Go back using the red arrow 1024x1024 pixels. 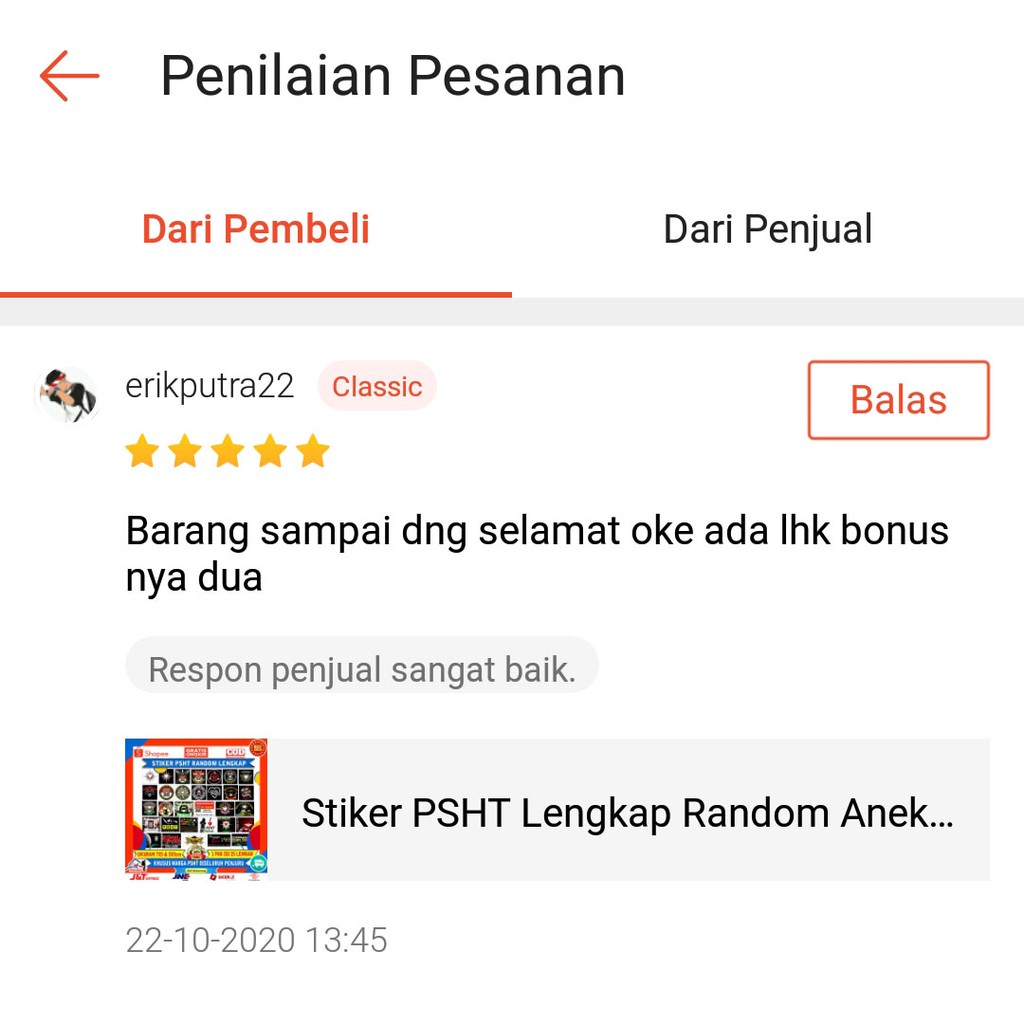click(69, 76)
